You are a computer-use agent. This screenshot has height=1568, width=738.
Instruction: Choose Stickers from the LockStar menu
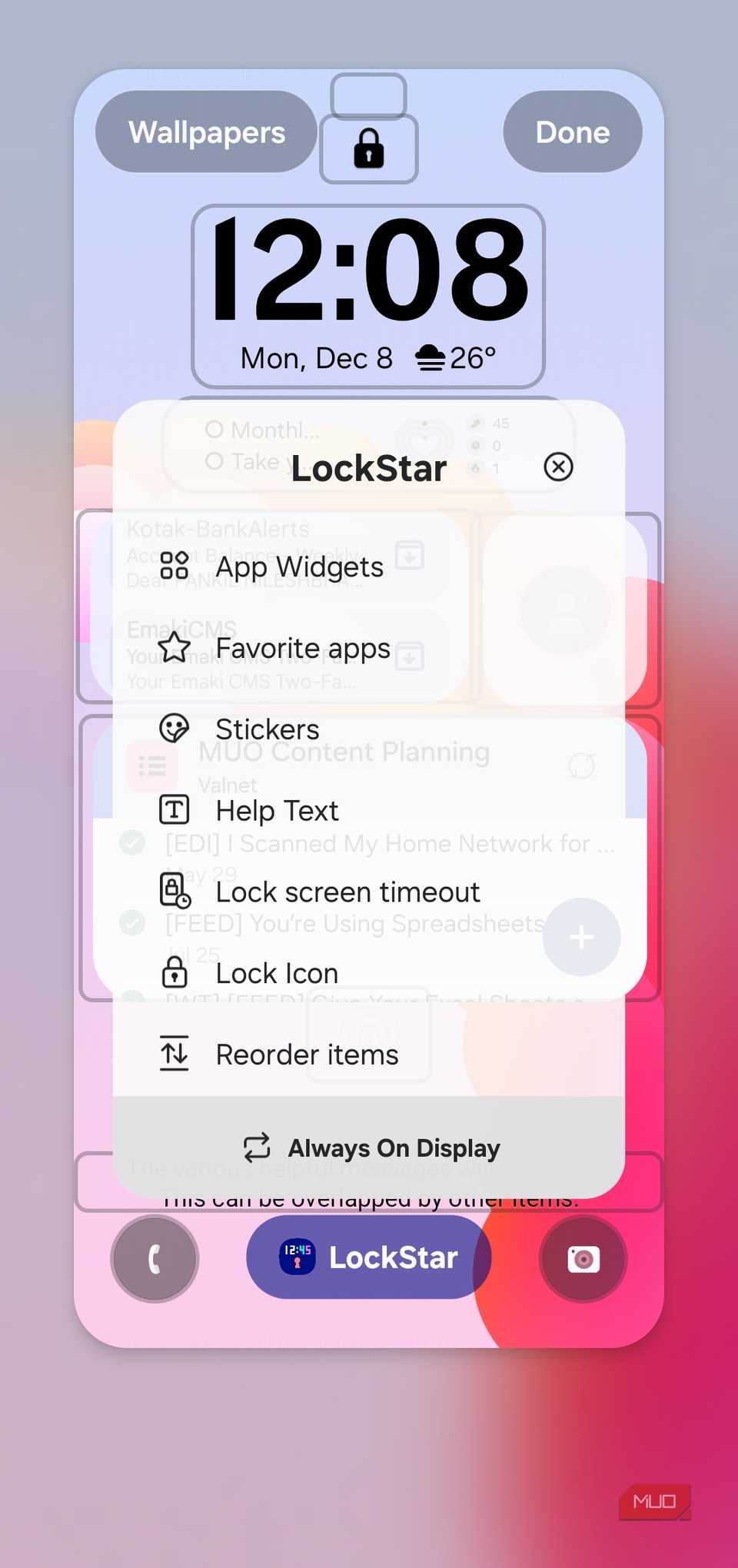click(267, 729)
